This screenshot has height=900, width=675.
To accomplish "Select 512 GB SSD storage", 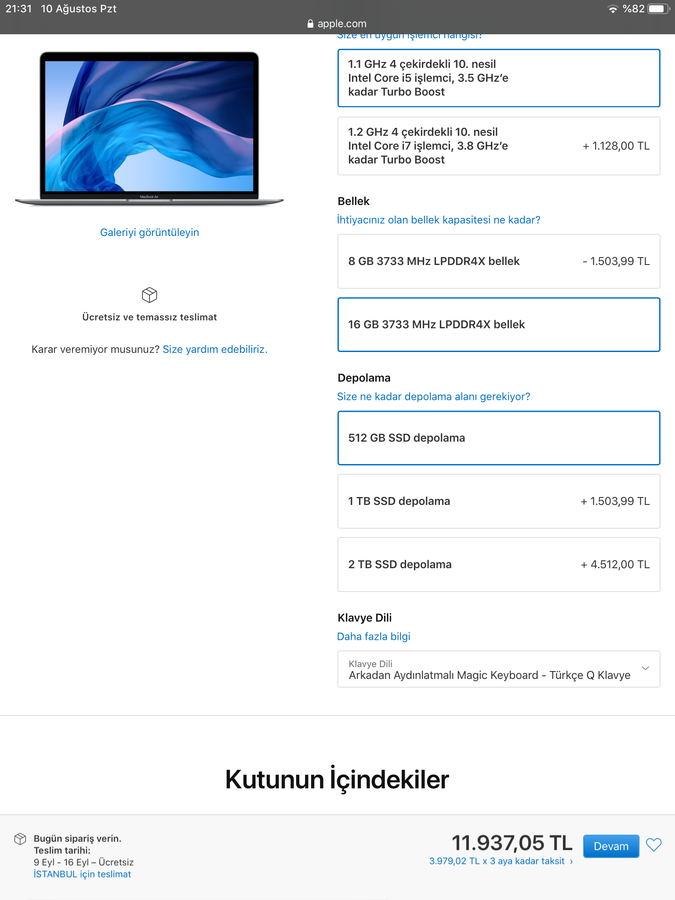I will click(498, 438).
